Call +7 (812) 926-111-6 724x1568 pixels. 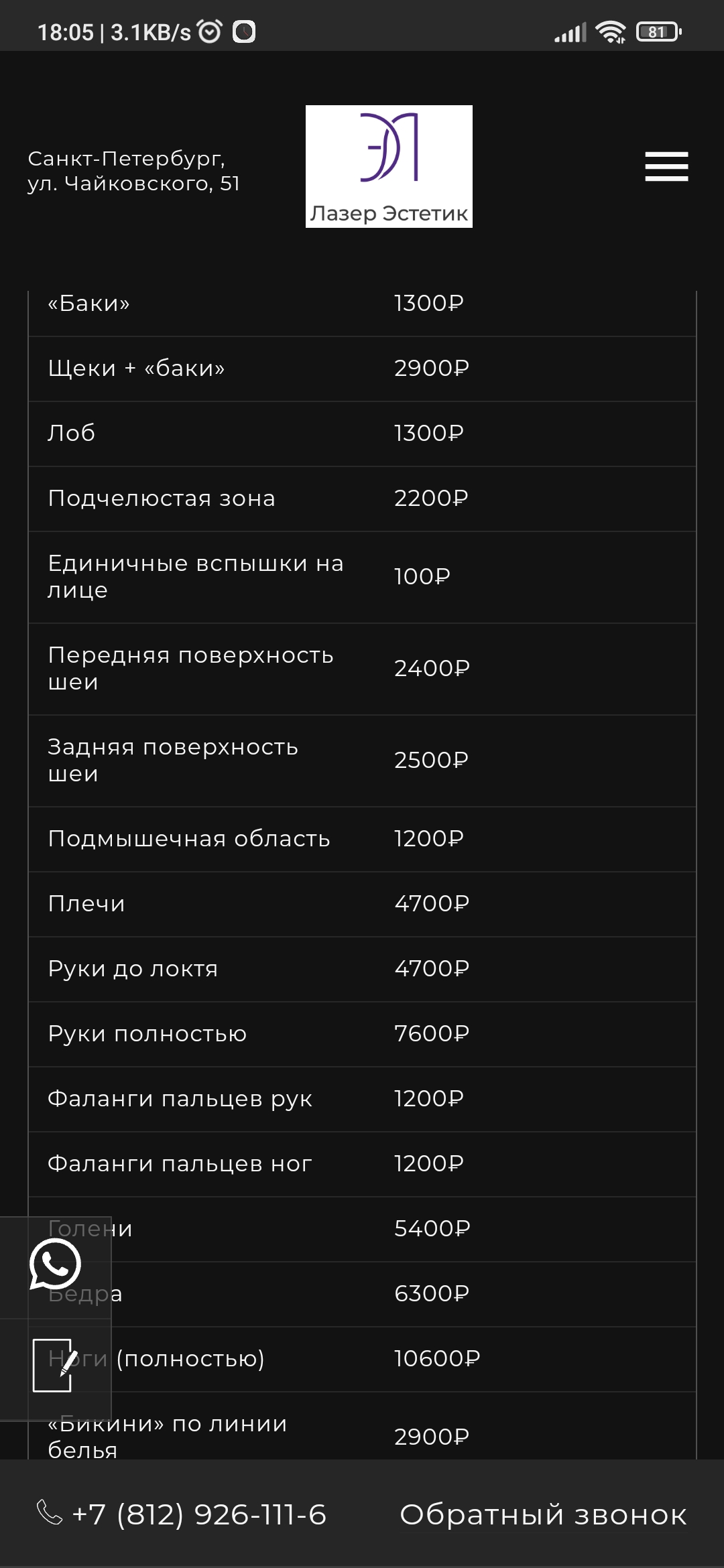[181, 1514]
